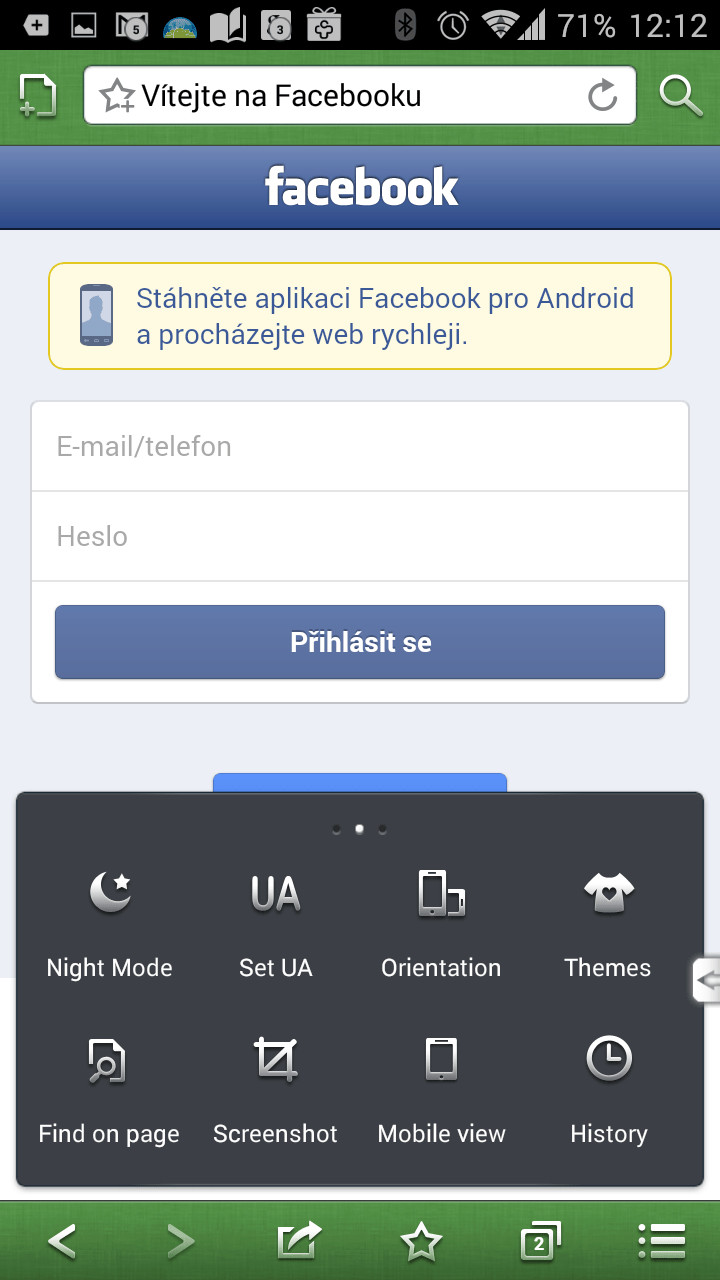Open a new tab with the plus-page icon
Image resolution: width=720 pixels, height=1280 pixels.
38,96
